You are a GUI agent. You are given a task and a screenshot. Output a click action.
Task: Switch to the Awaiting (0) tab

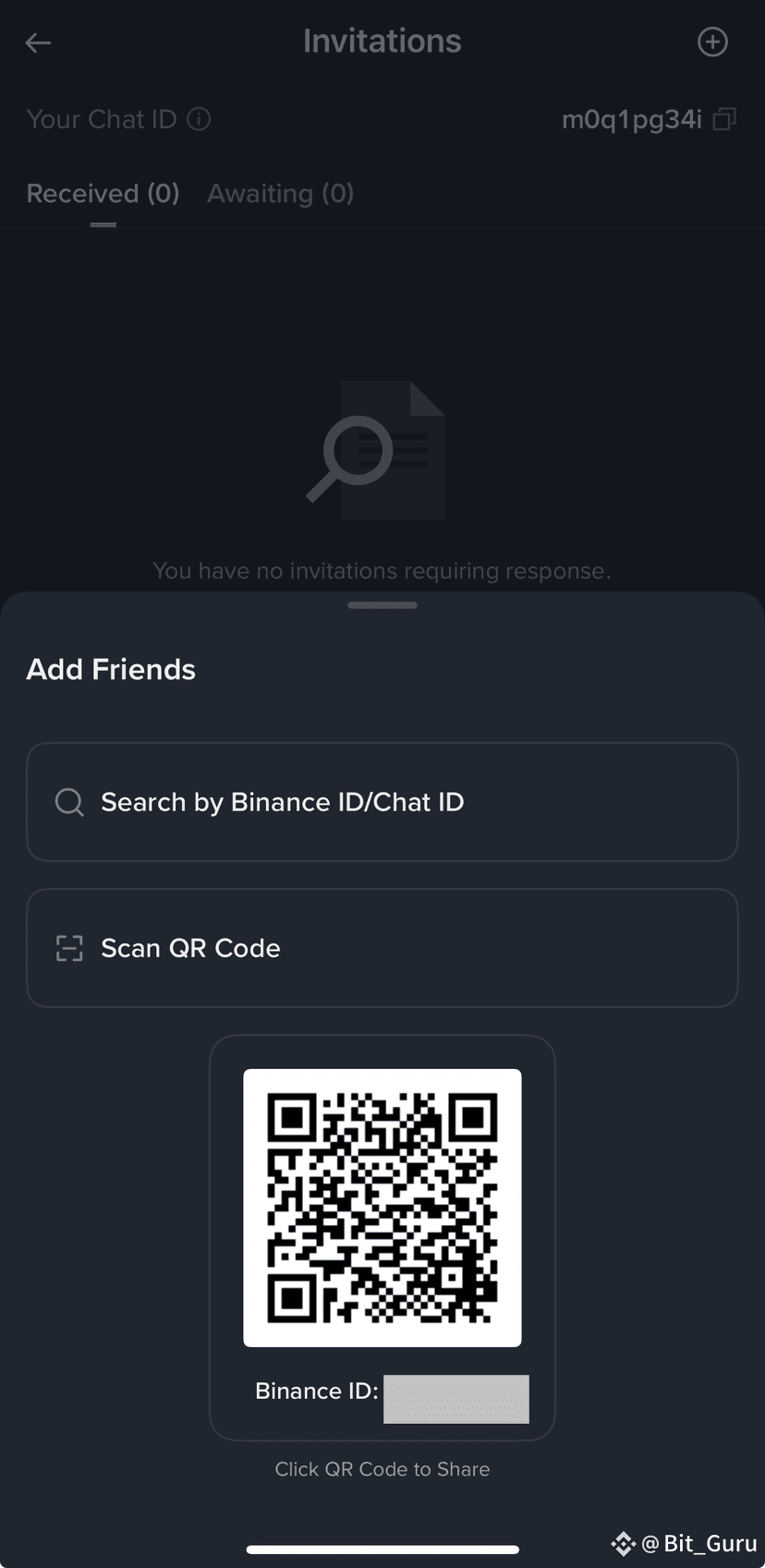(x=280, y=194)
